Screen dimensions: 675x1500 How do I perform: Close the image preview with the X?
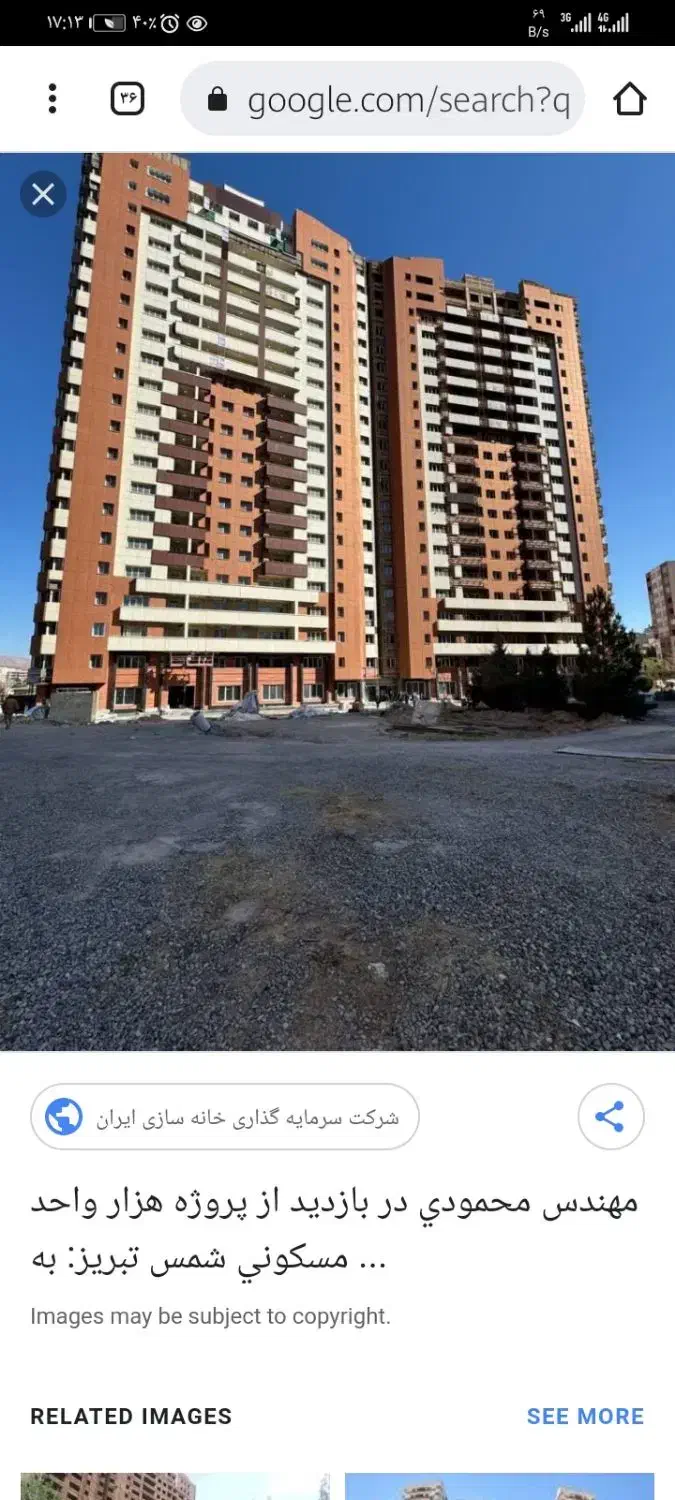(x=43, y=194)
